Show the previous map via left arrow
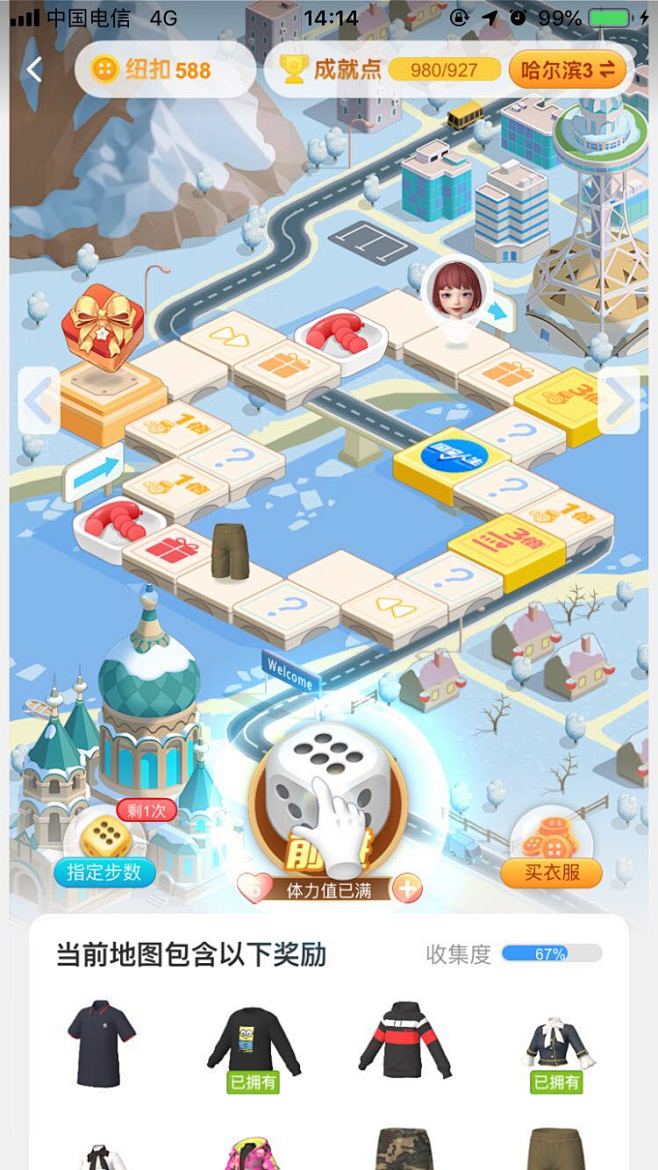 click(x=39, y=401)
